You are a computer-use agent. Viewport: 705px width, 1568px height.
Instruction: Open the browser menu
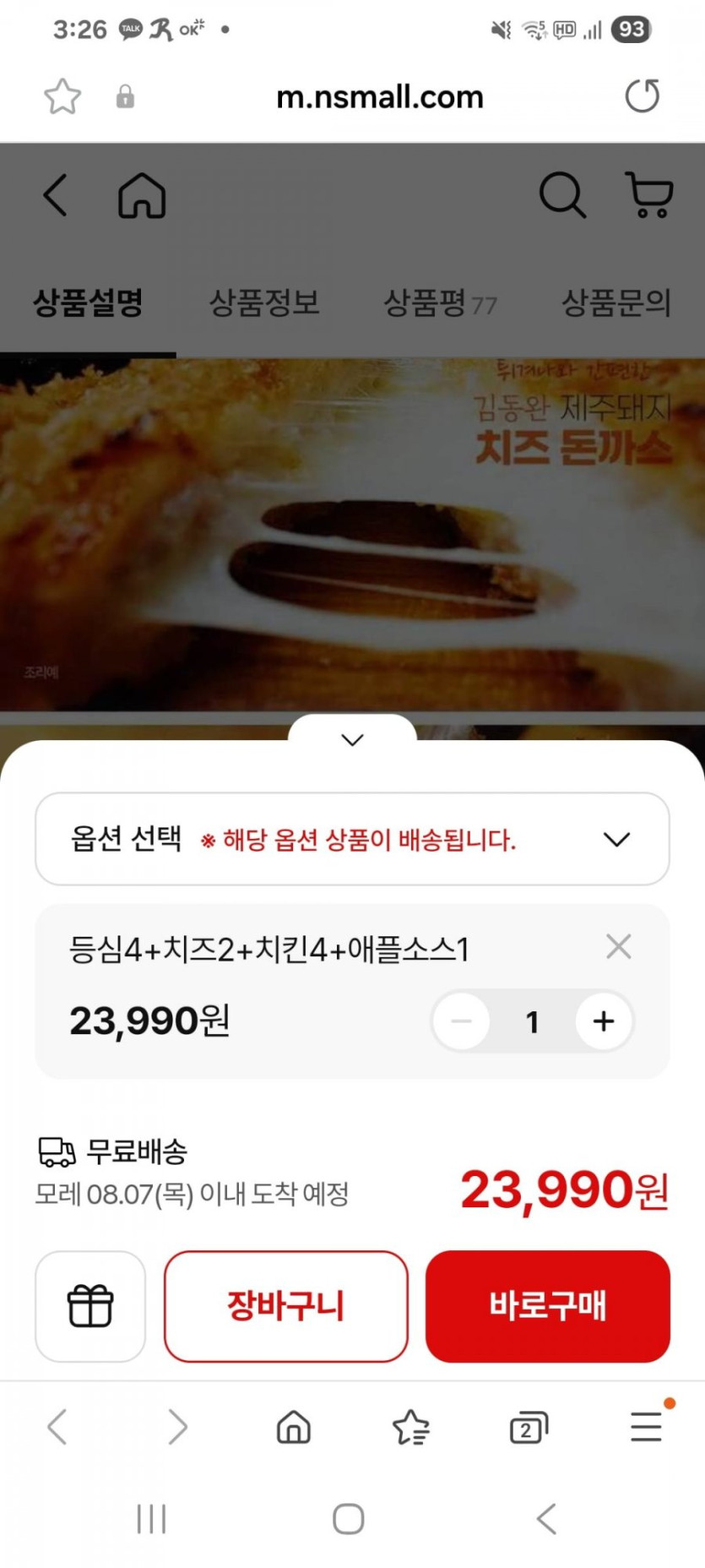point(646,1428)
